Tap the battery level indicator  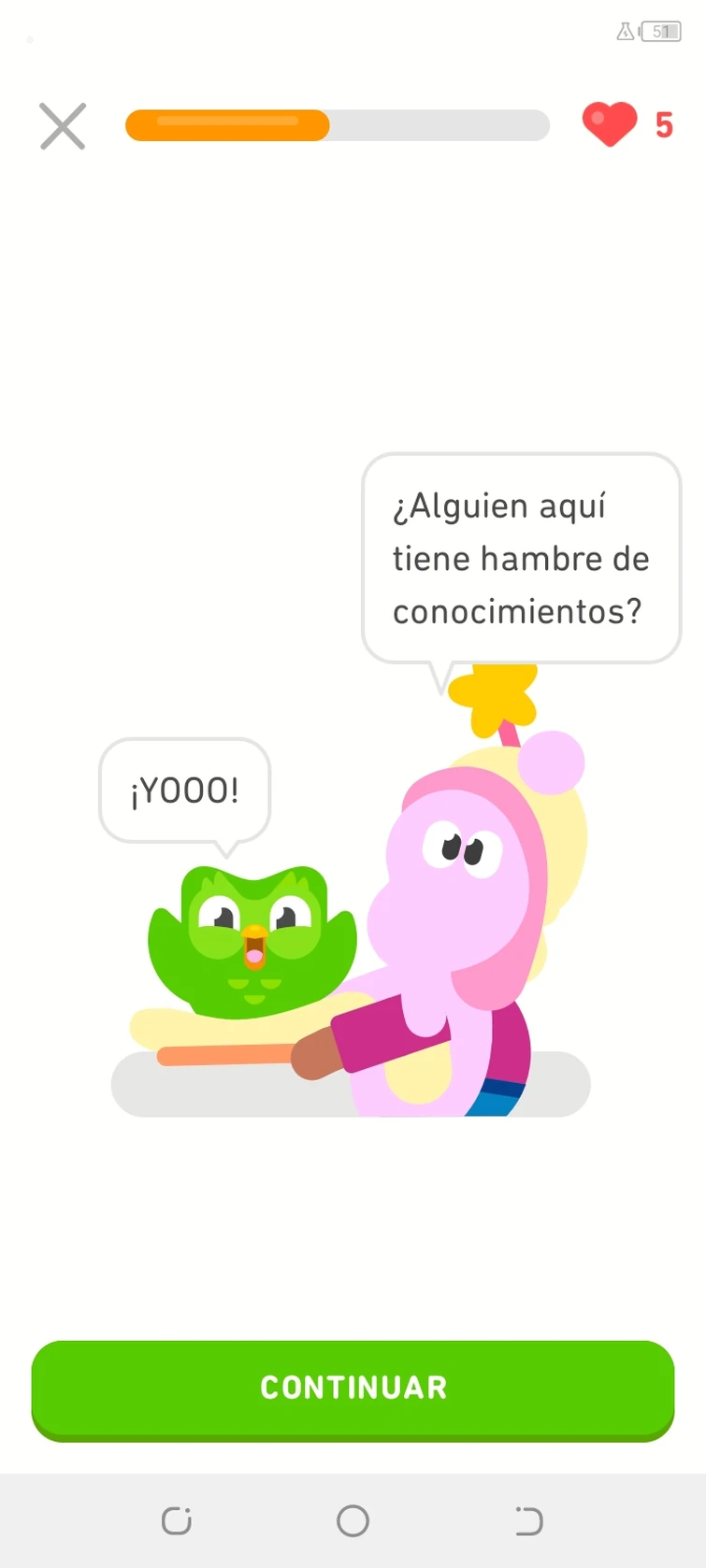coord(660,32)
